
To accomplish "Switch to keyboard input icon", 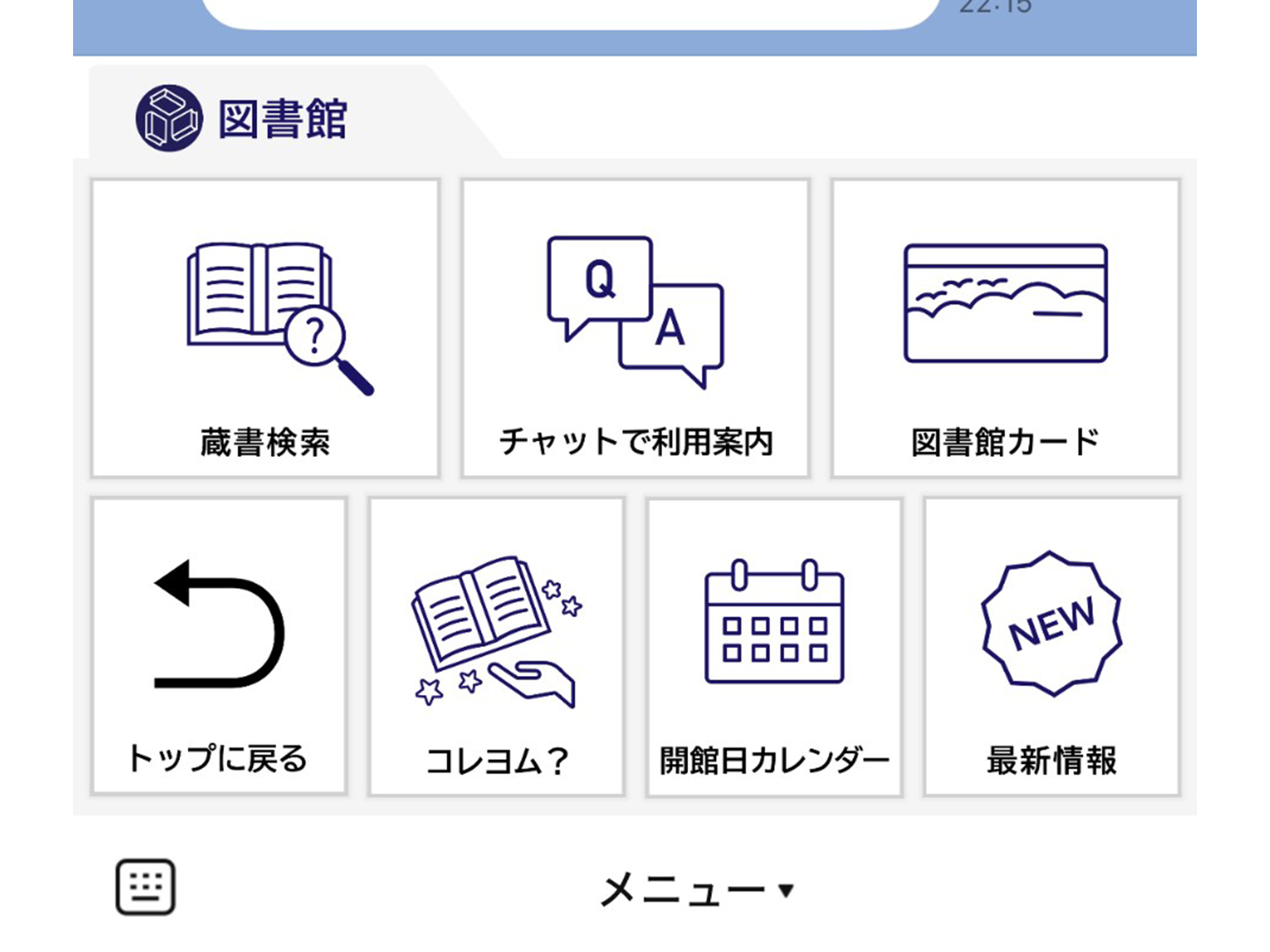I will (145, 887).
